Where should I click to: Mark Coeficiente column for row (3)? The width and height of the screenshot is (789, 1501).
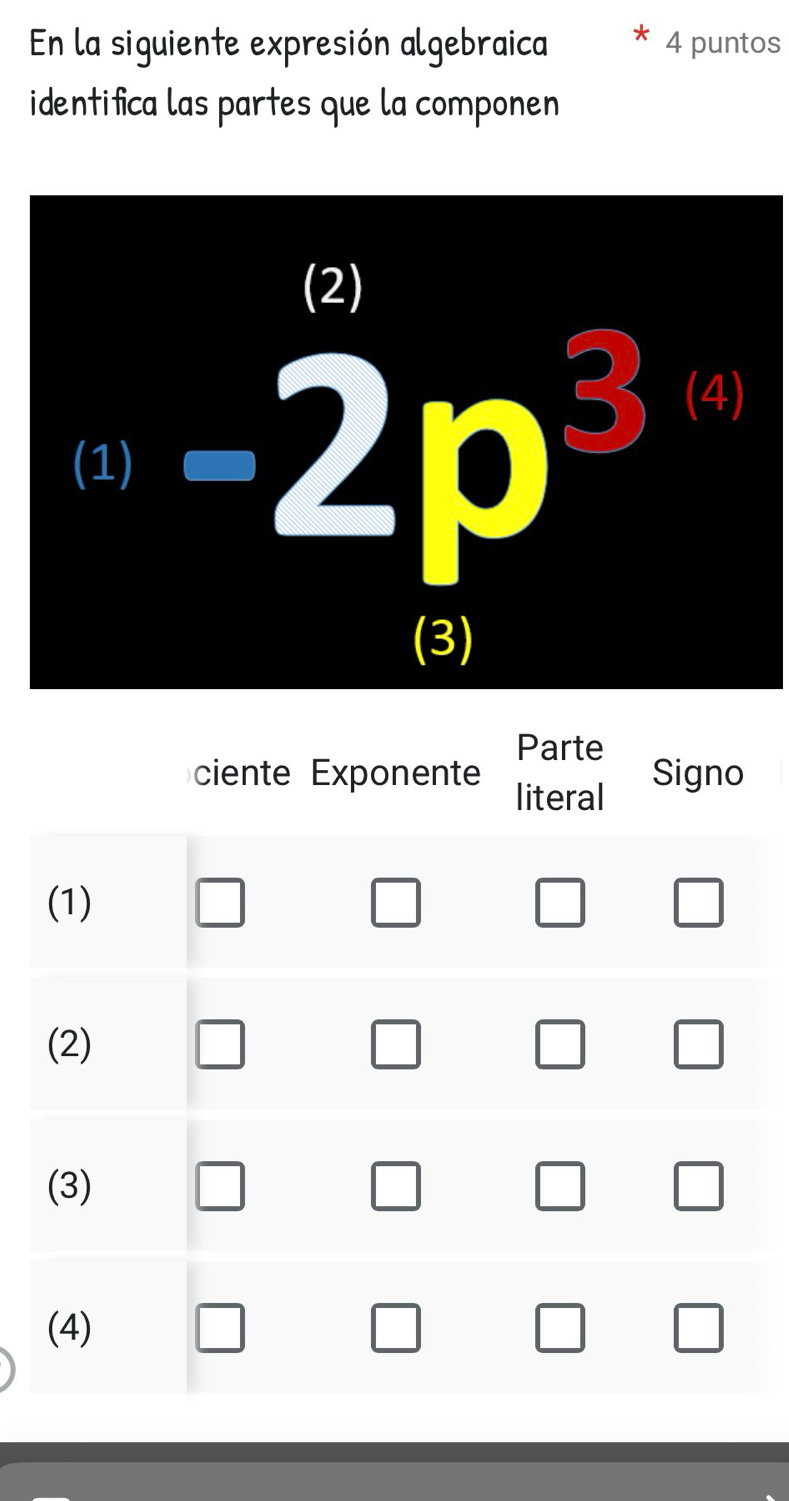[221, 1186]
